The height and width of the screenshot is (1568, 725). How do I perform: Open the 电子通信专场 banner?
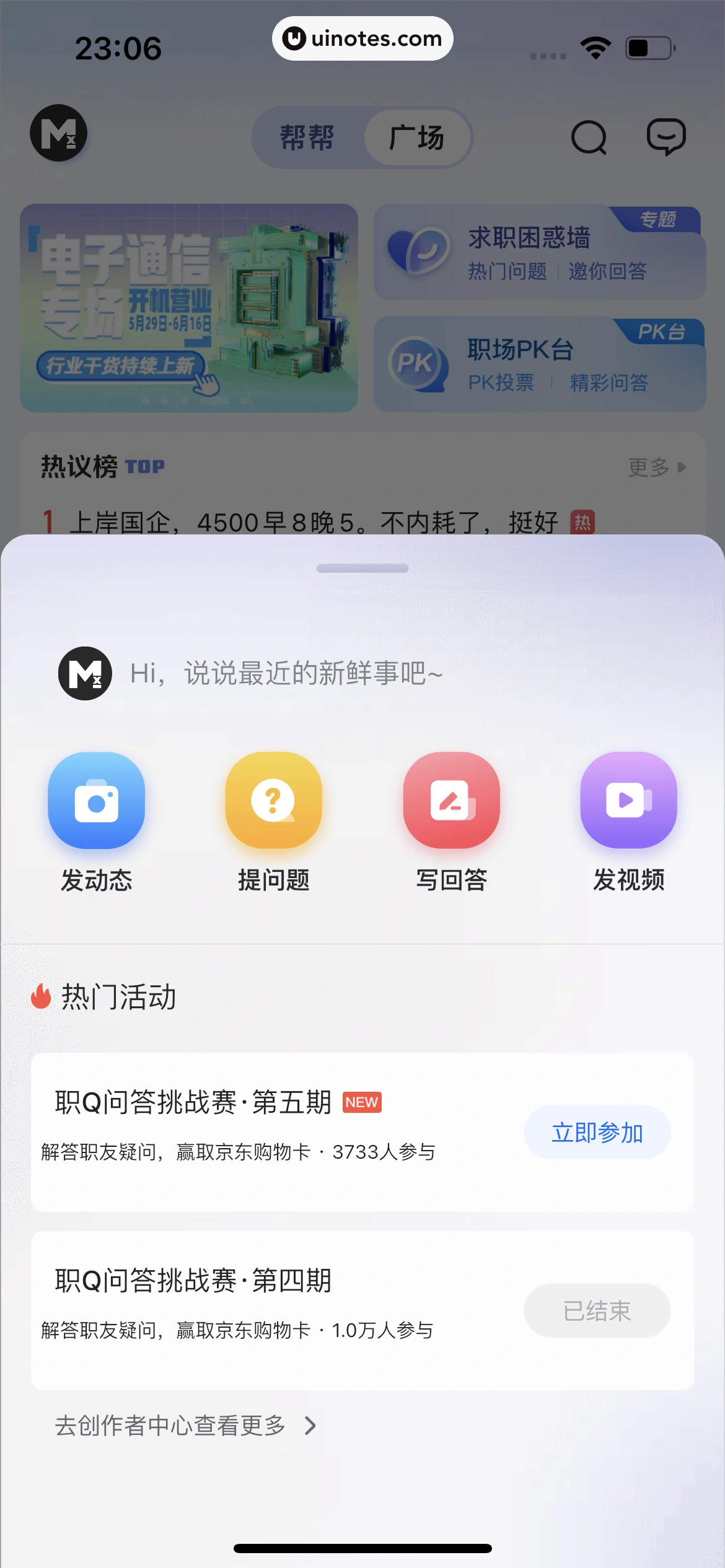pos(189,308)
